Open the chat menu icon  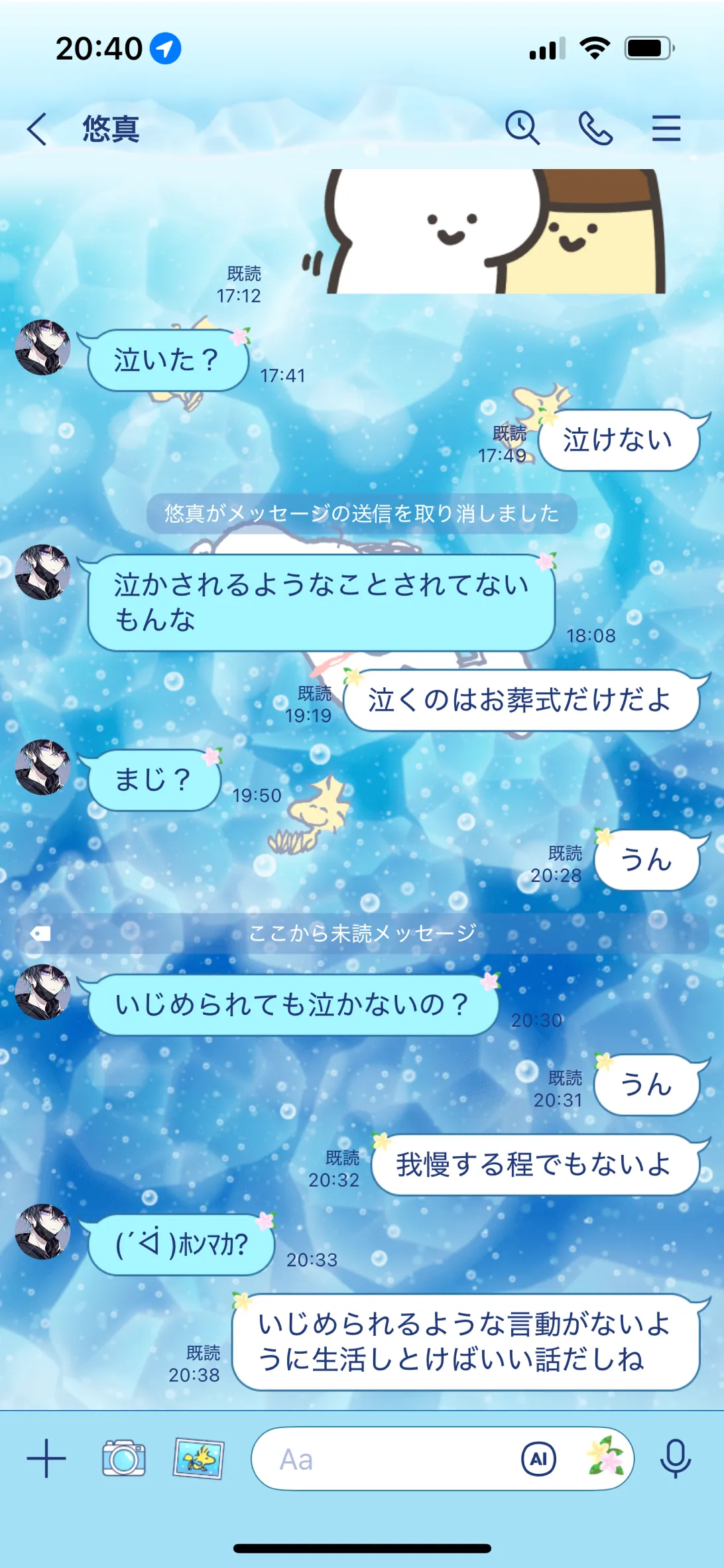666,128
